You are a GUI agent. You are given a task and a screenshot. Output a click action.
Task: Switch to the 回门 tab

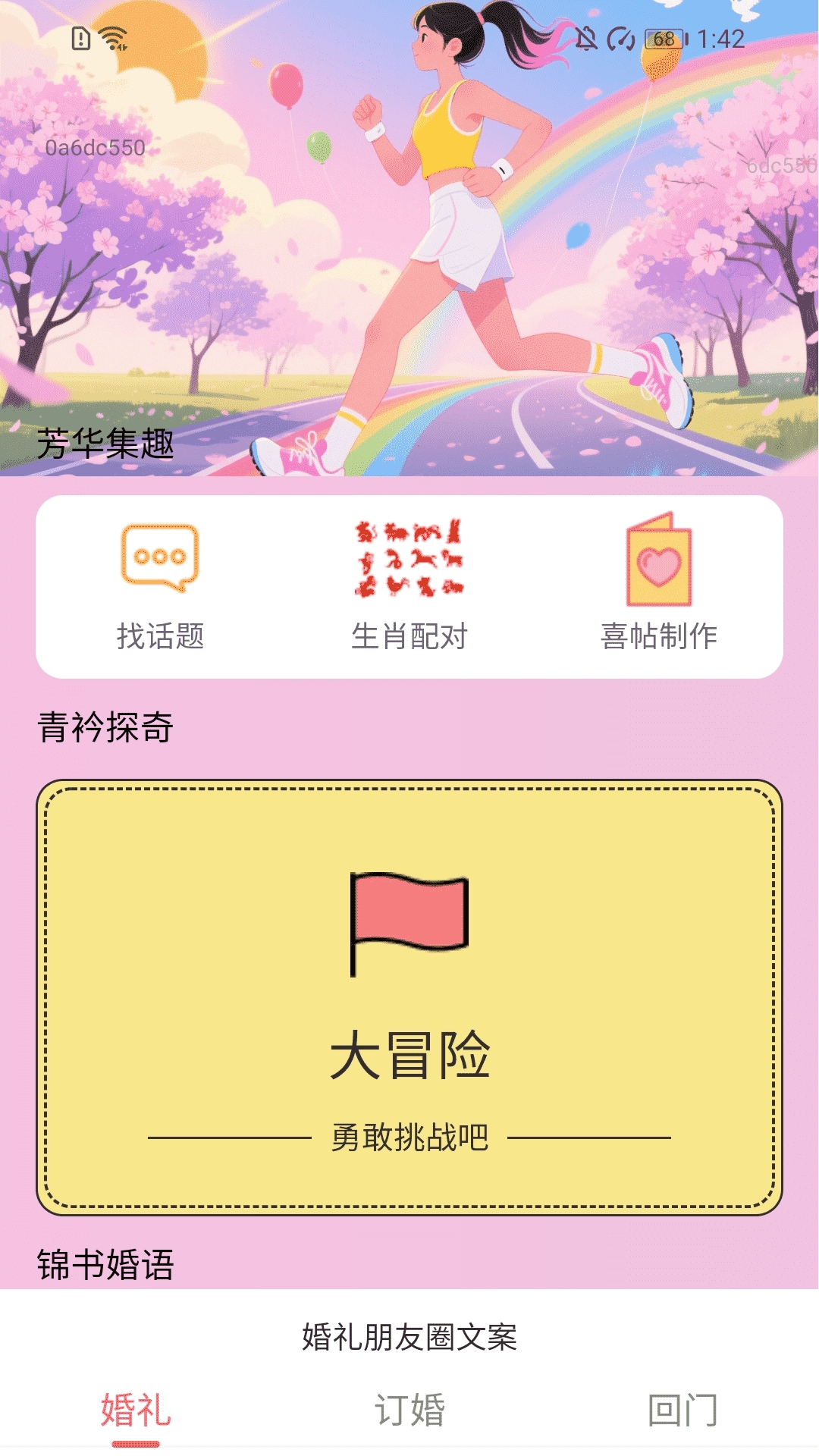tap(682, 1410)
